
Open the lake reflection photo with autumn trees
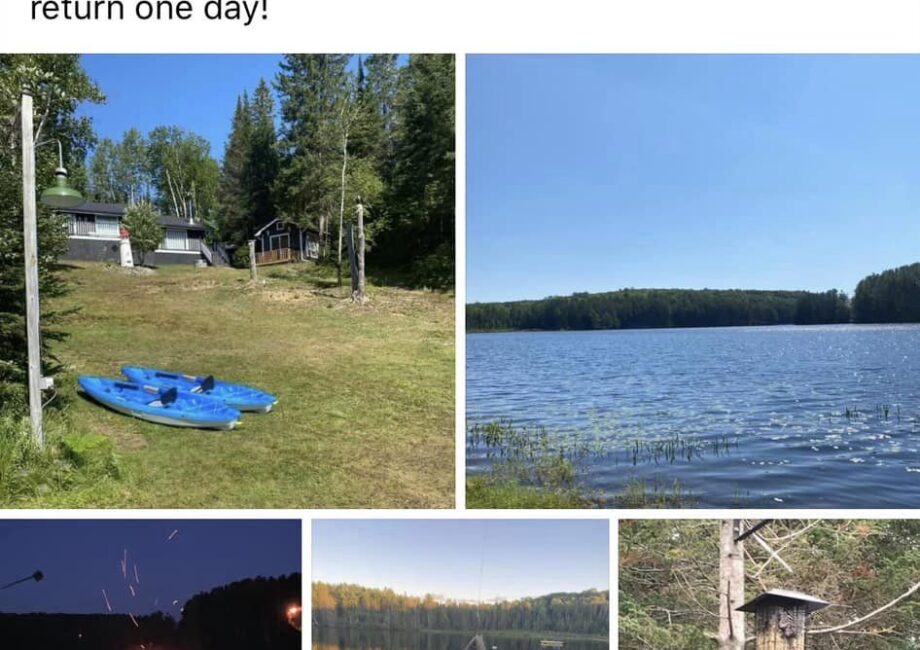(x=460, y=584)
